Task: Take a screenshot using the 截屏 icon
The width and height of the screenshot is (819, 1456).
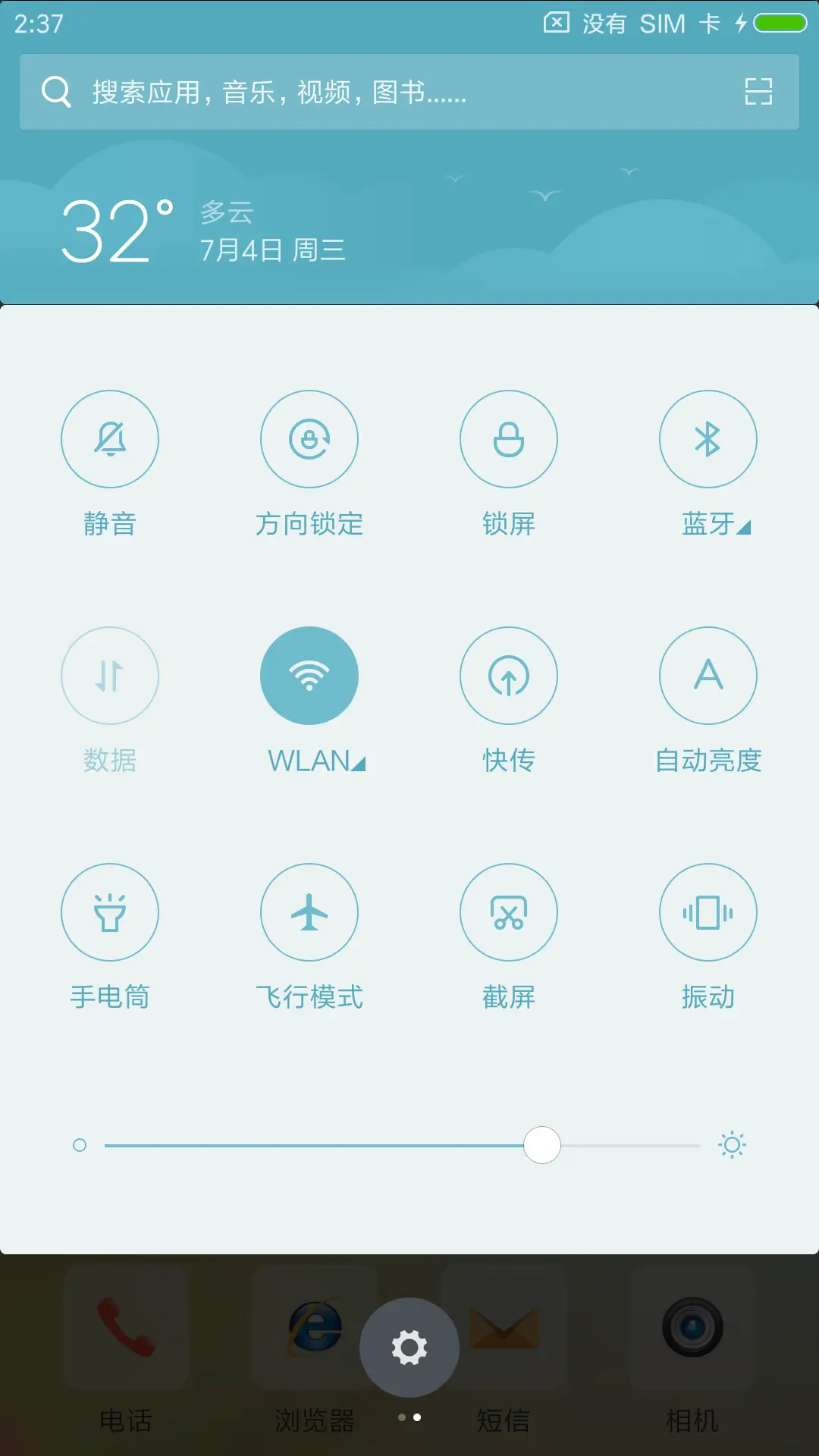Action: tap(509, 912)
